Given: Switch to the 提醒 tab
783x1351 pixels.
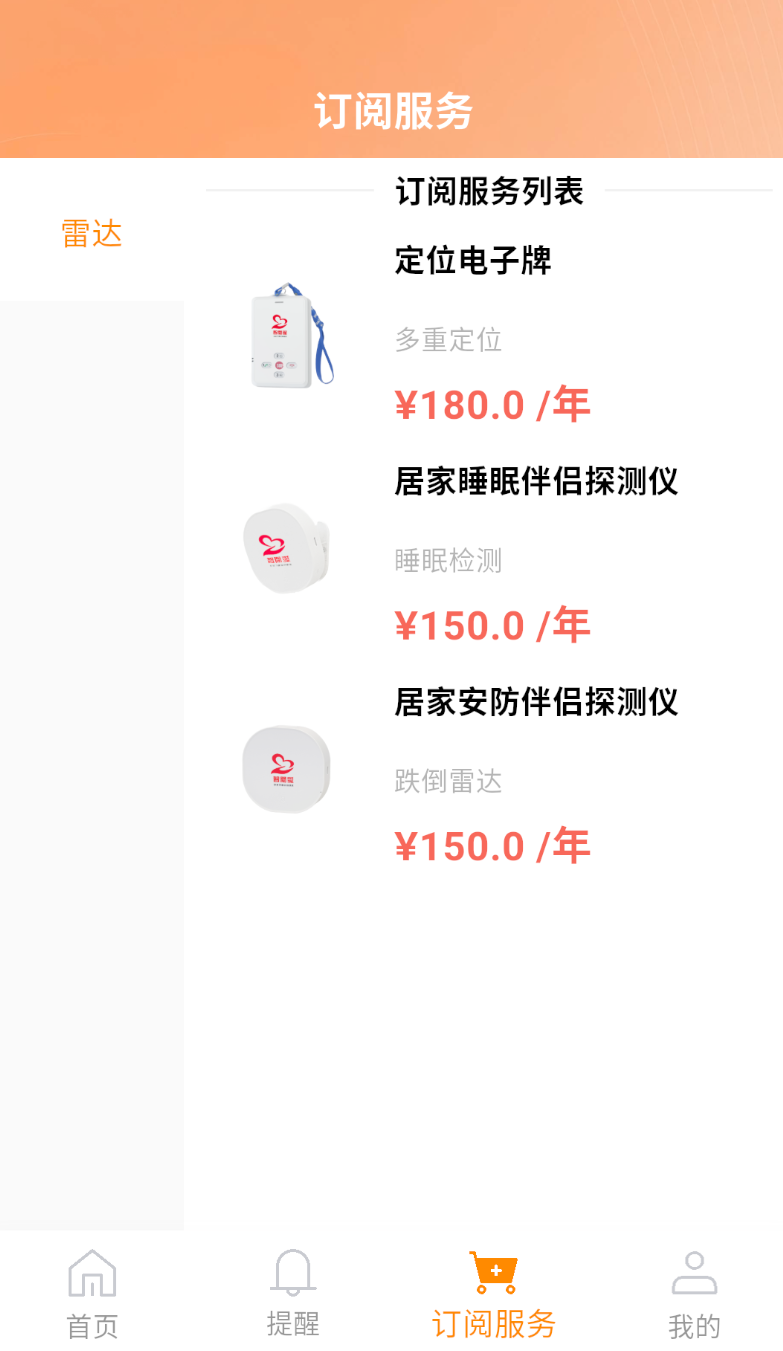Looking at the screenshot, I should tap(292, 1327).
